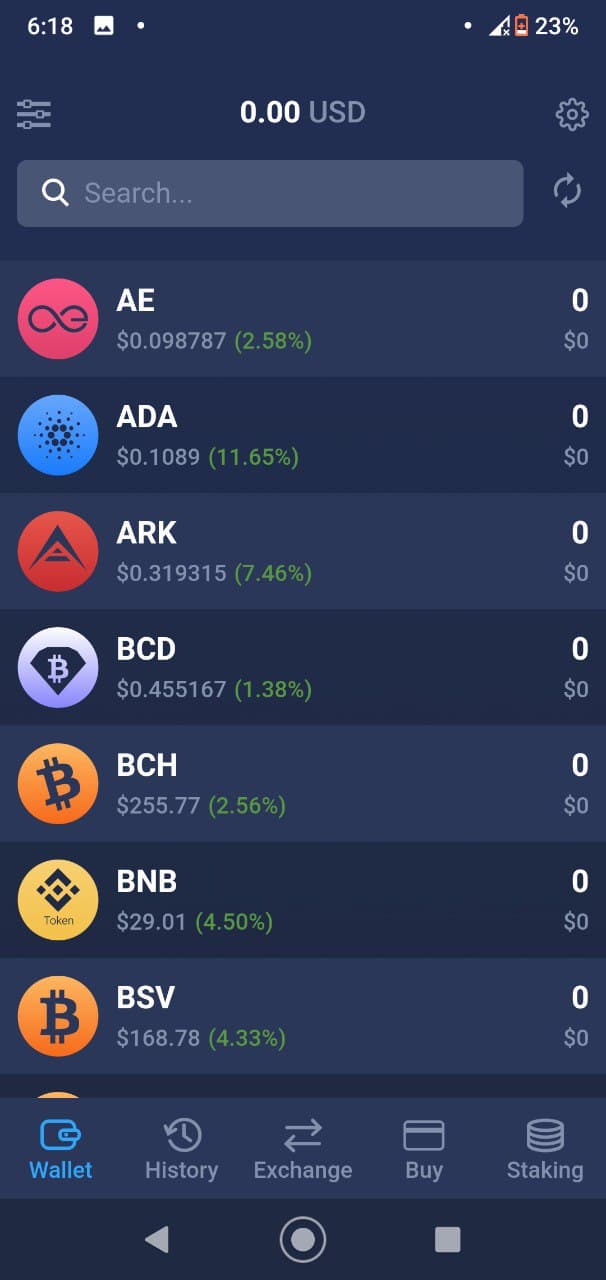Select the ARK coin row
Image resolution: width=606 pixels, height=1280 pixels.
(303, 551)
